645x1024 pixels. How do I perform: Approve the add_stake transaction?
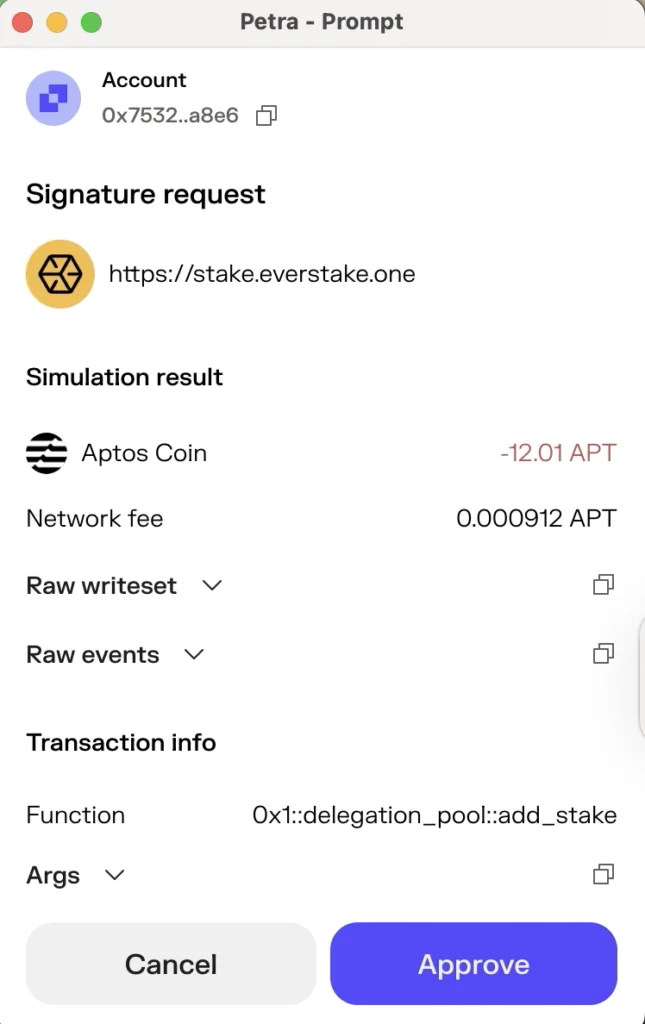point(473,964)
